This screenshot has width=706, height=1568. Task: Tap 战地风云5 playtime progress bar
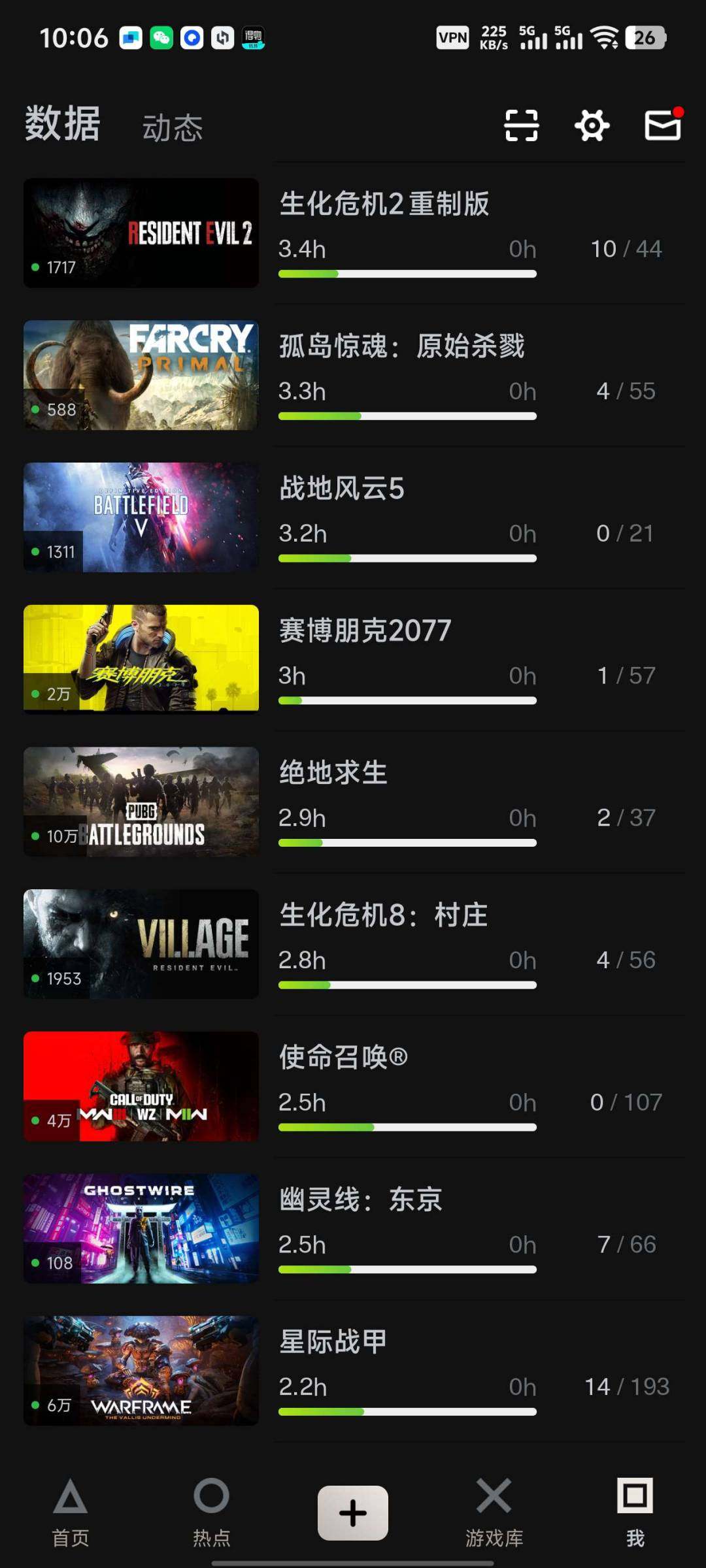pos(407,558)
